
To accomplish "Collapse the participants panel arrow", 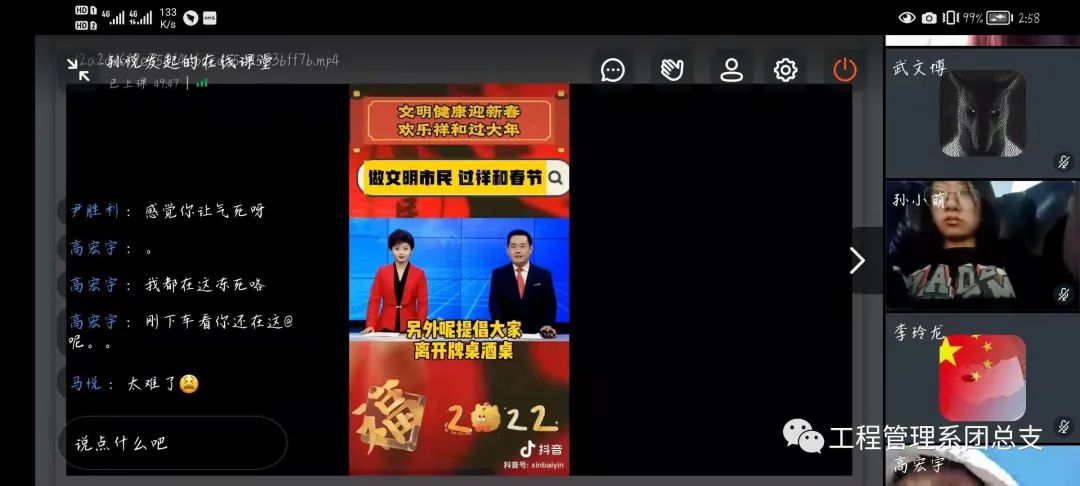I will click(x=857, y=261).
